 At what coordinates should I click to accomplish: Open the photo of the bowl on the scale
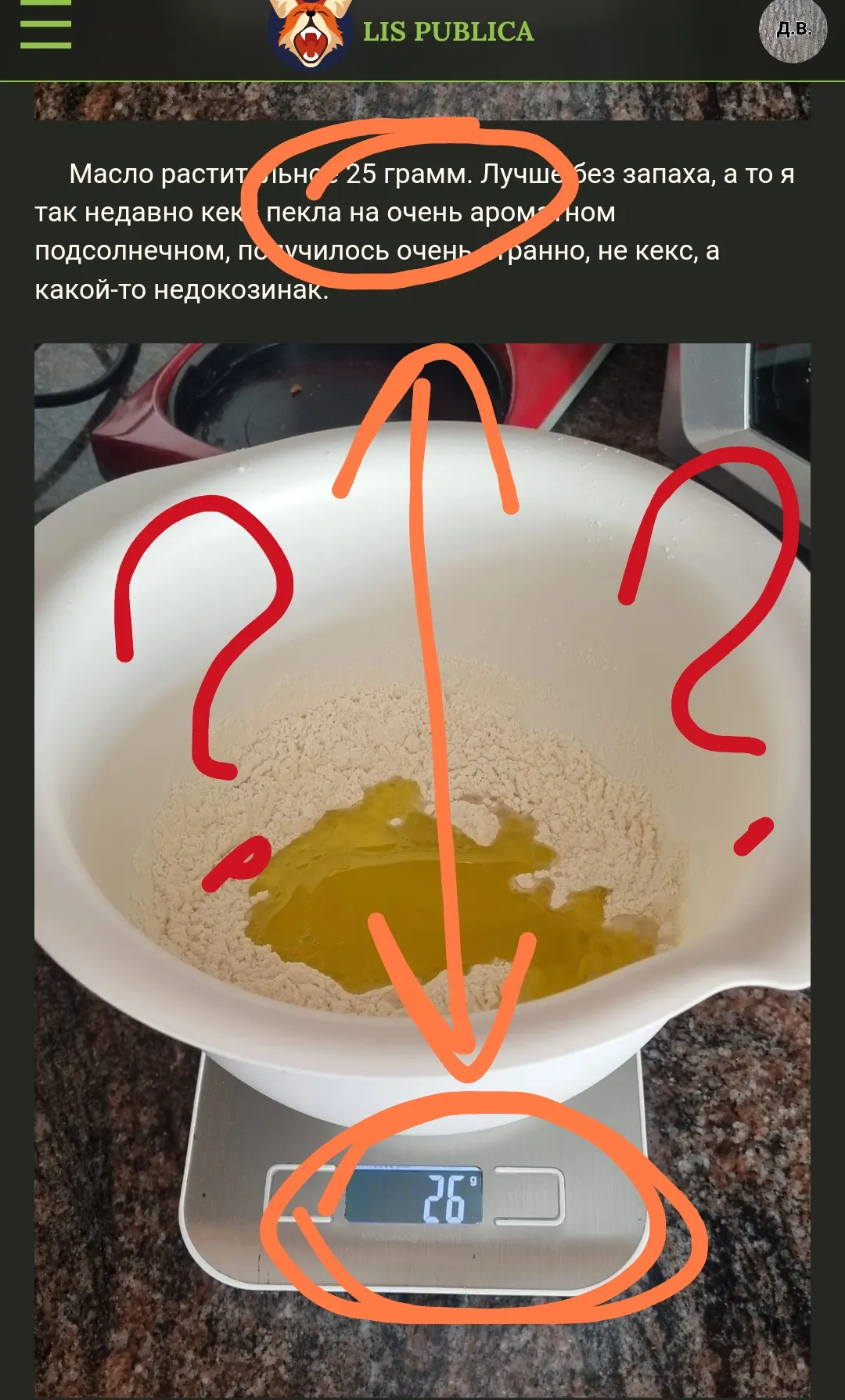422,868
